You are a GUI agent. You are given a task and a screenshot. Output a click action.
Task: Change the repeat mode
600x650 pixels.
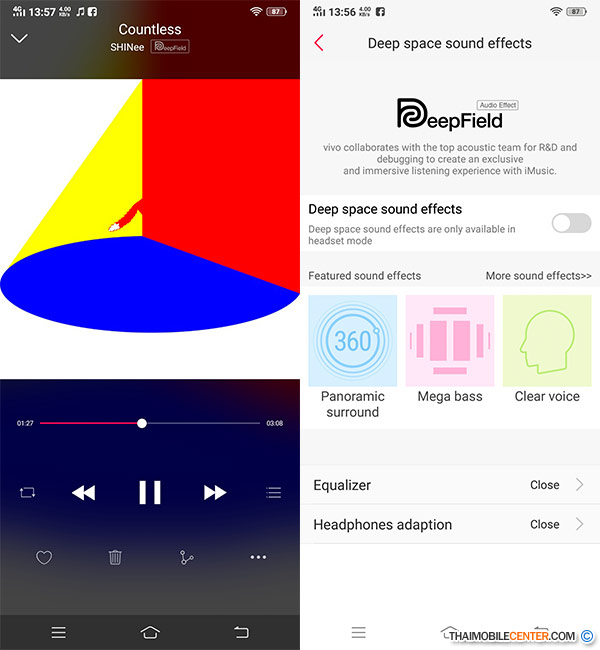pyautogui.click(x=27, y=492)
